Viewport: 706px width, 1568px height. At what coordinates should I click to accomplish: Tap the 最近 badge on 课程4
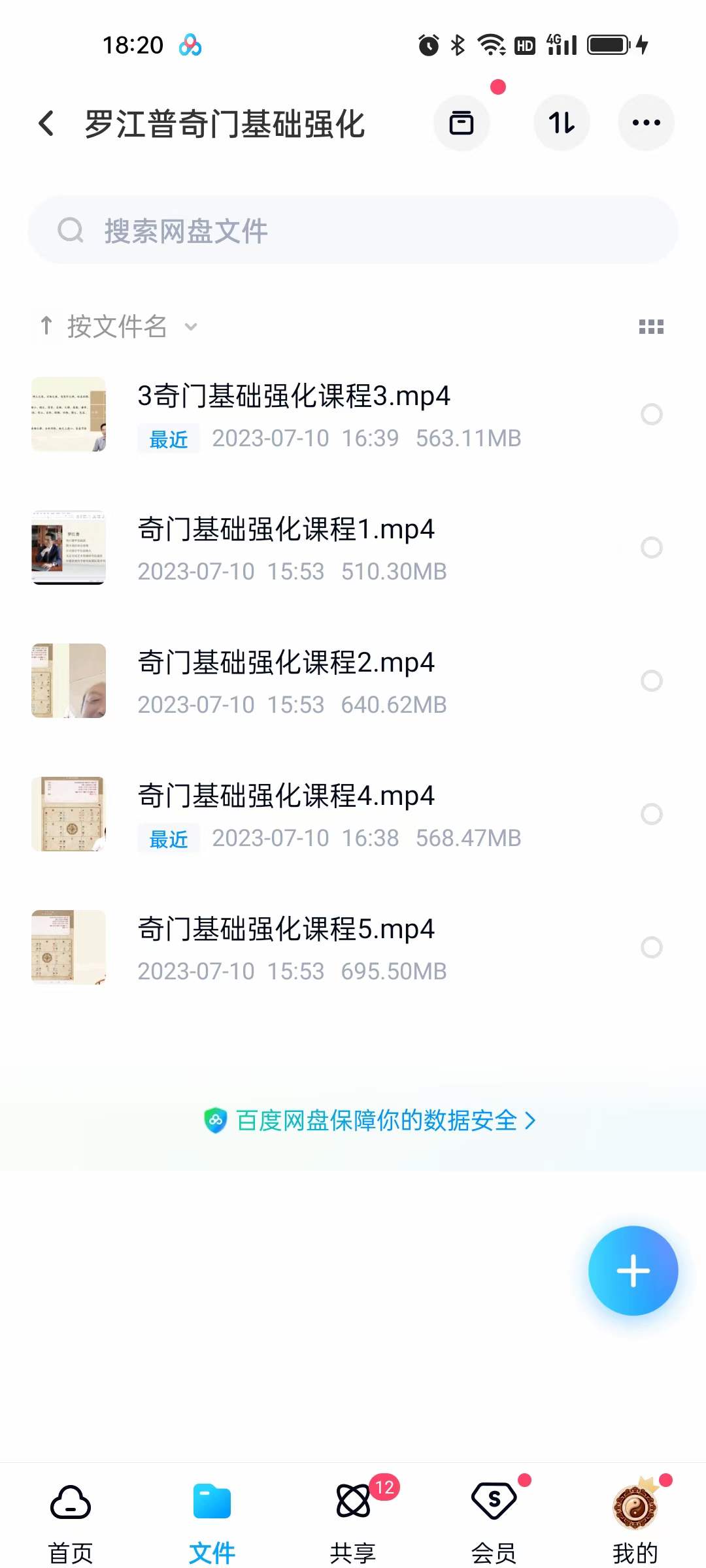(x=167, y=838)
